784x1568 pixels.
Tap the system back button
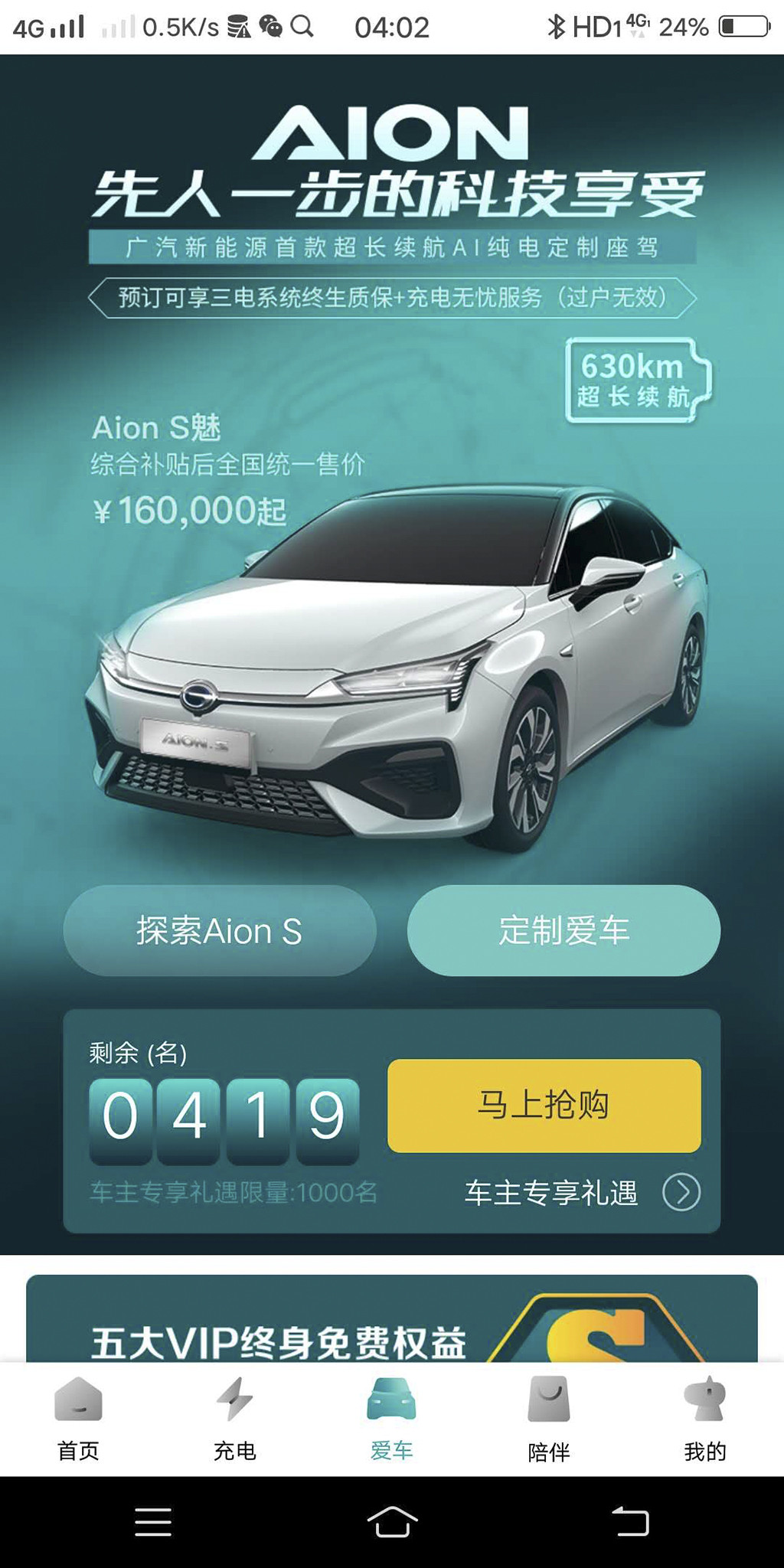[x=630, y=1521]
